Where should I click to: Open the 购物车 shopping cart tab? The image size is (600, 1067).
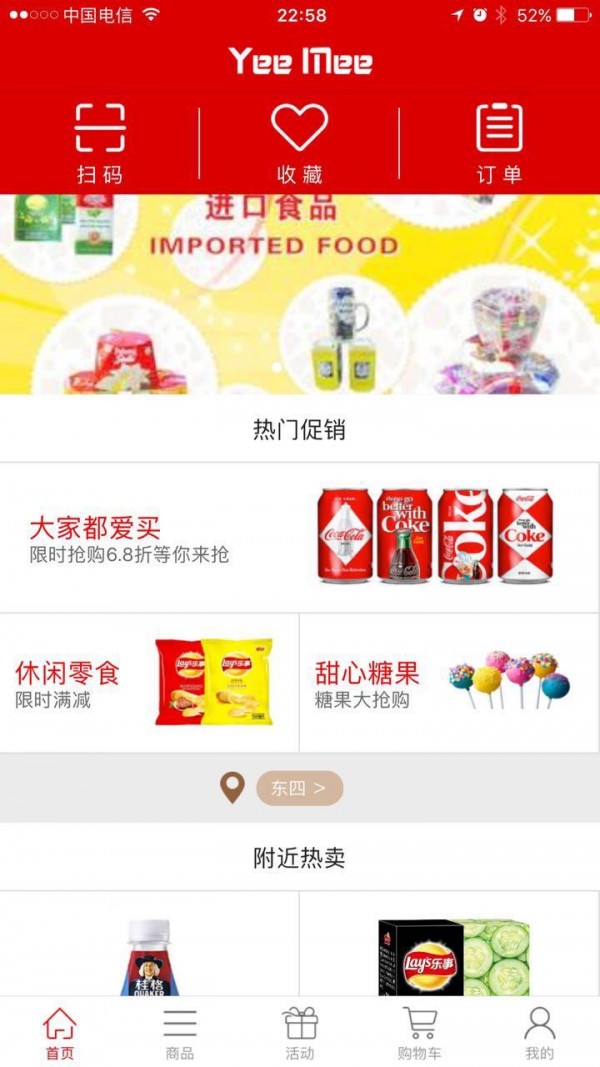point(420,1032)
